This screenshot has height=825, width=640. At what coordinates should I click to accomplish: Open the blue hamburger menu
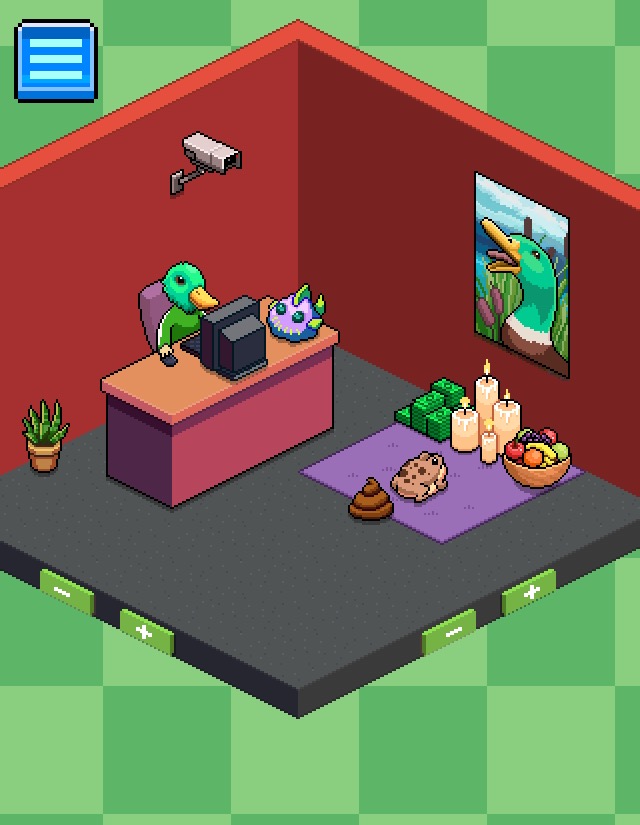pos(56,61)
